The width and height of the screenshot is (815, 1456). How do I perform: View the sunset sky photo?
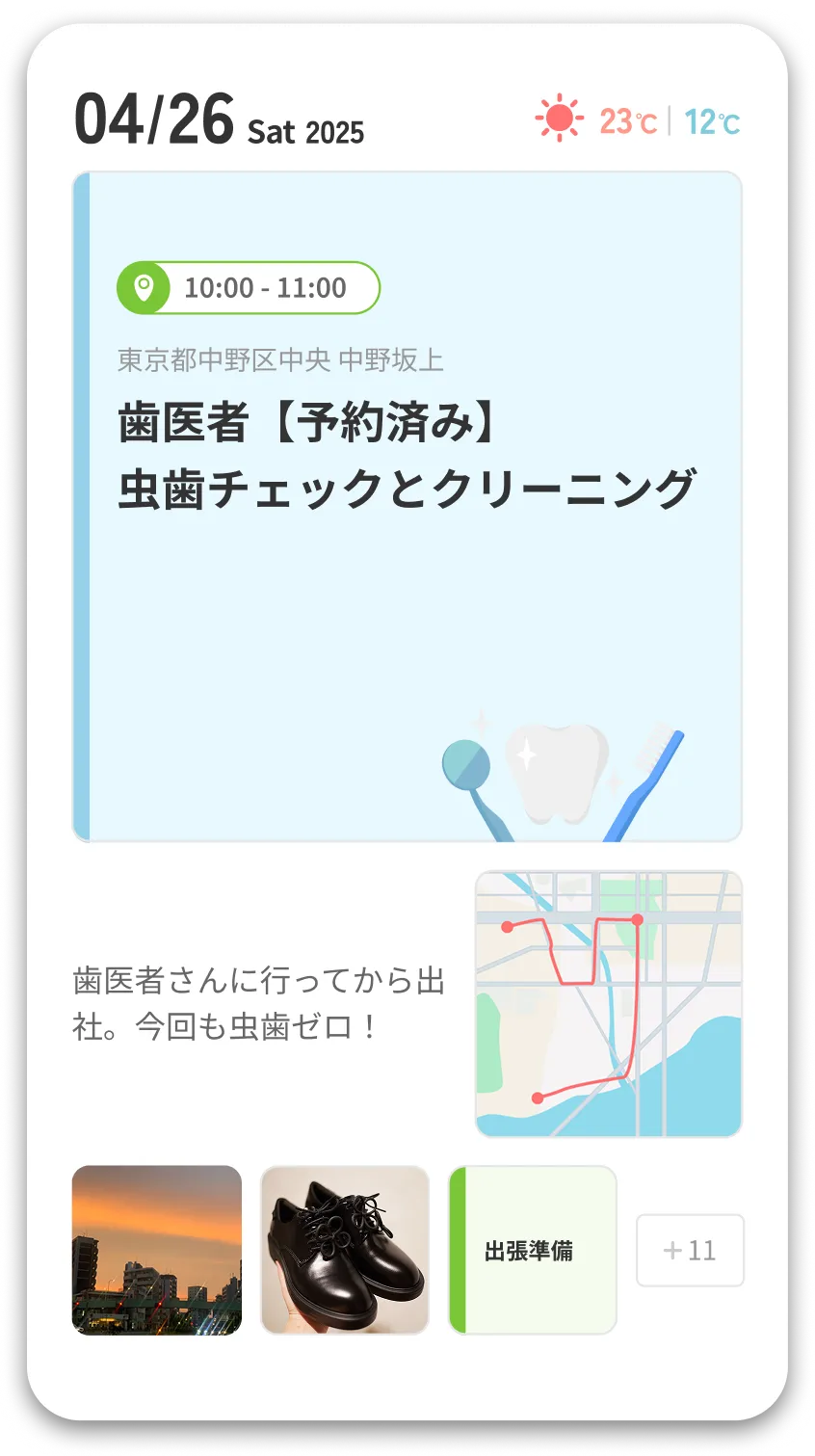tap(157, 1250)
